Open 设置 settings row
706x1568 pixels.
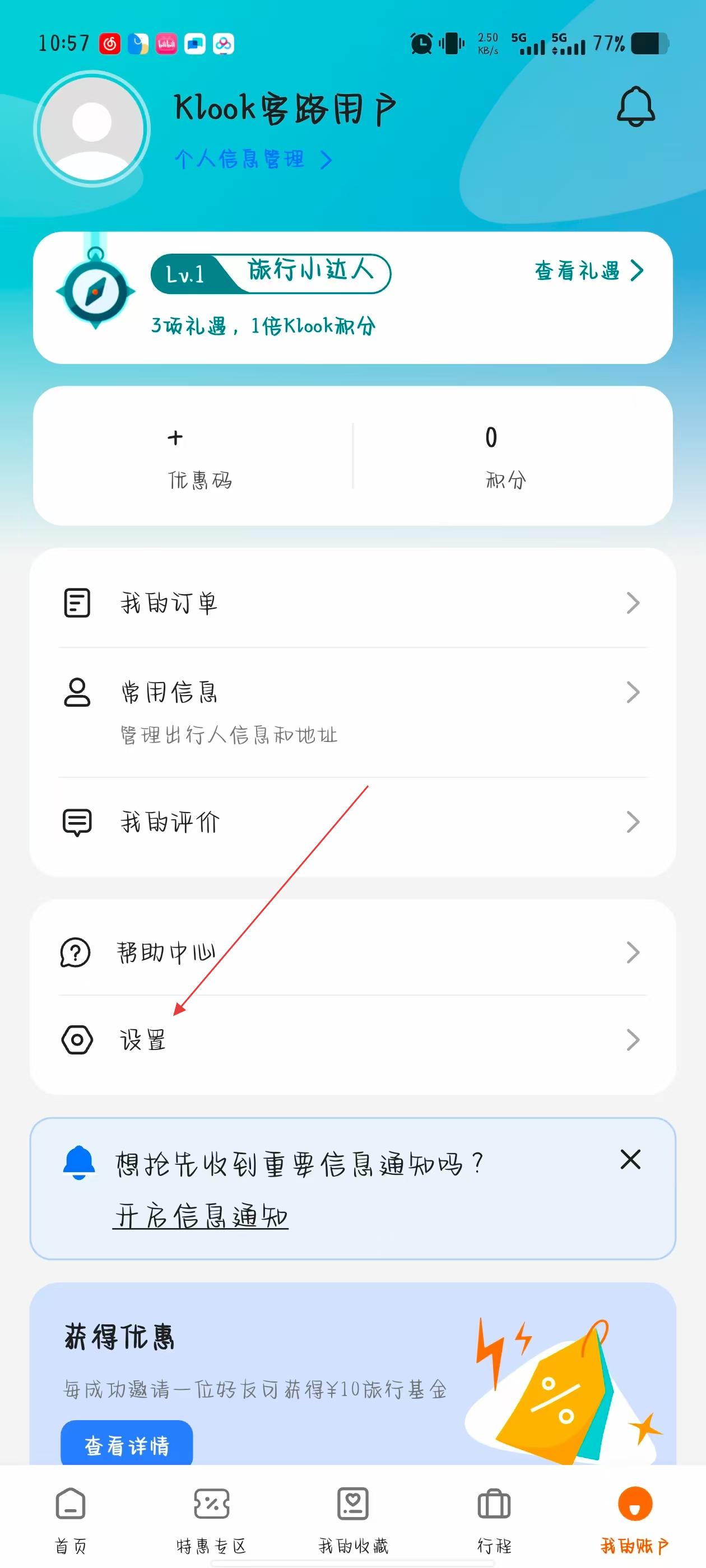pos(352,1040)
